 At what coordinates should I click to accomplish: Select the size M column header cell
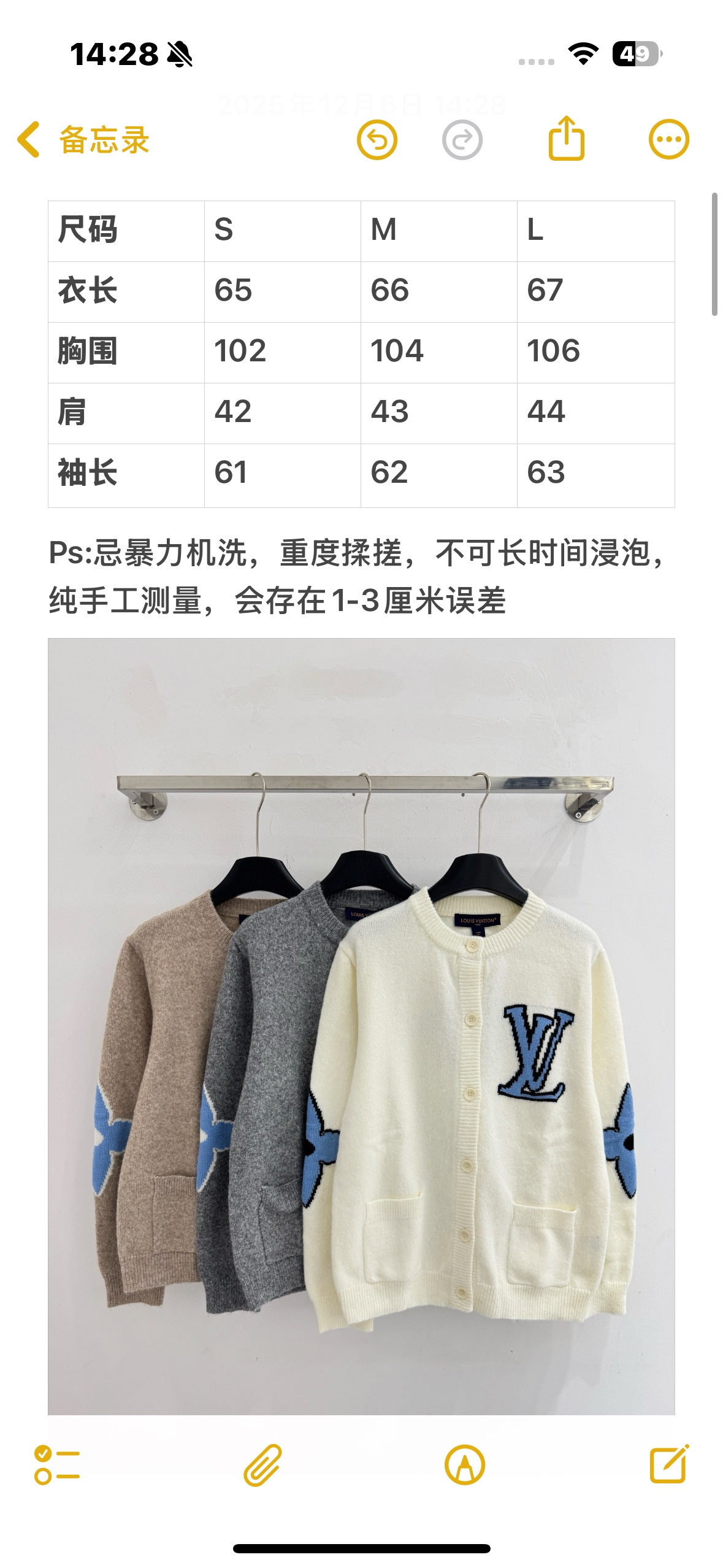pyautogui.click(x=438, y=230)
